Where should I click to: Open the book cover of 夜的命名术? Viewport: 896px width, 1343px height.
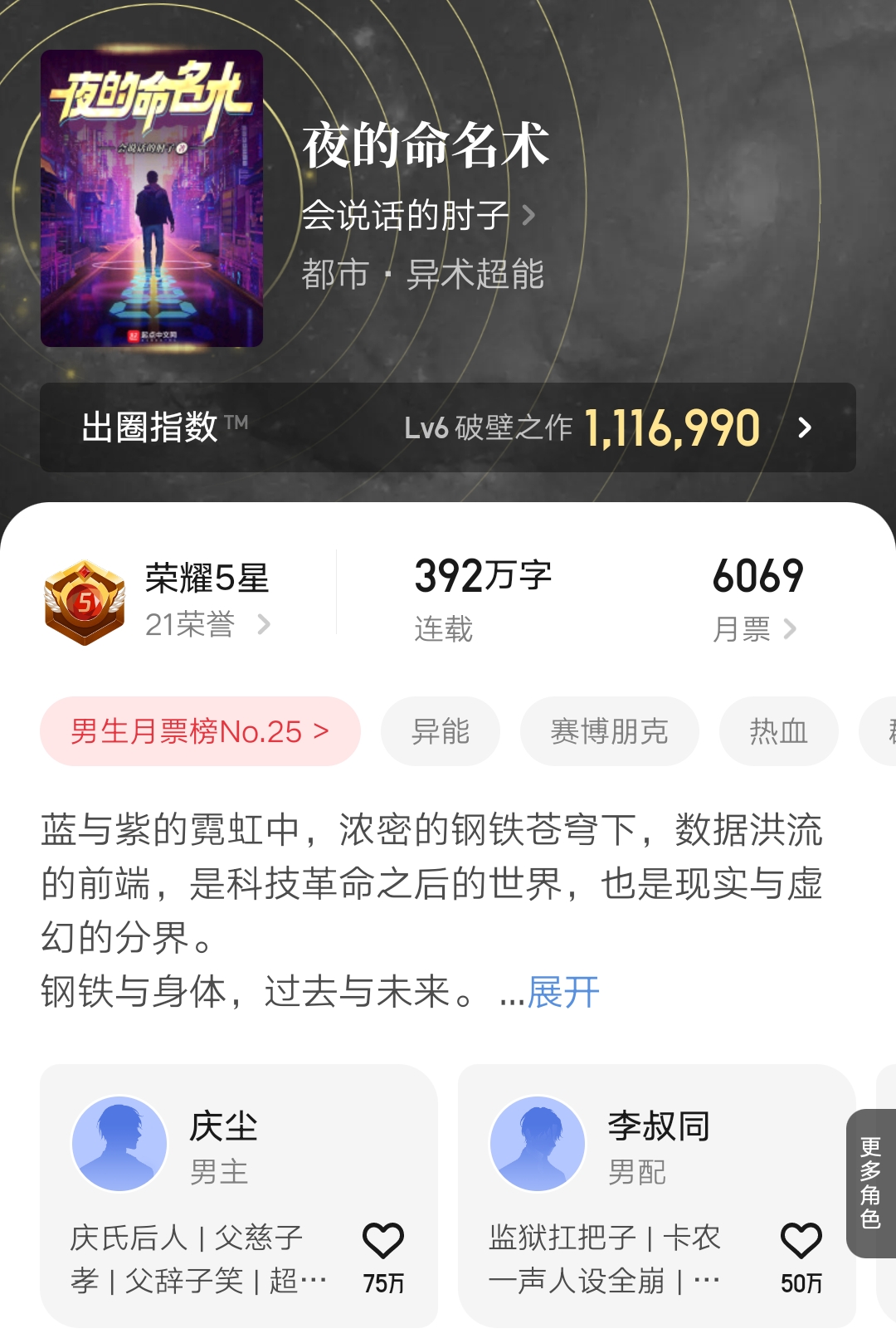(152, 198)
